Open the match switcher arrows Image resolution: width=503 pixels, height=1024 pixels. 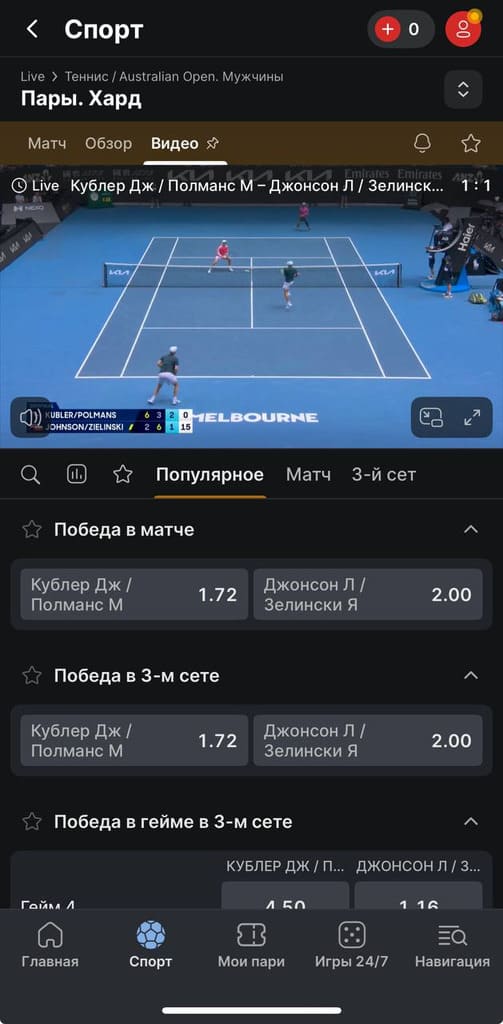(x=463, y=89)
